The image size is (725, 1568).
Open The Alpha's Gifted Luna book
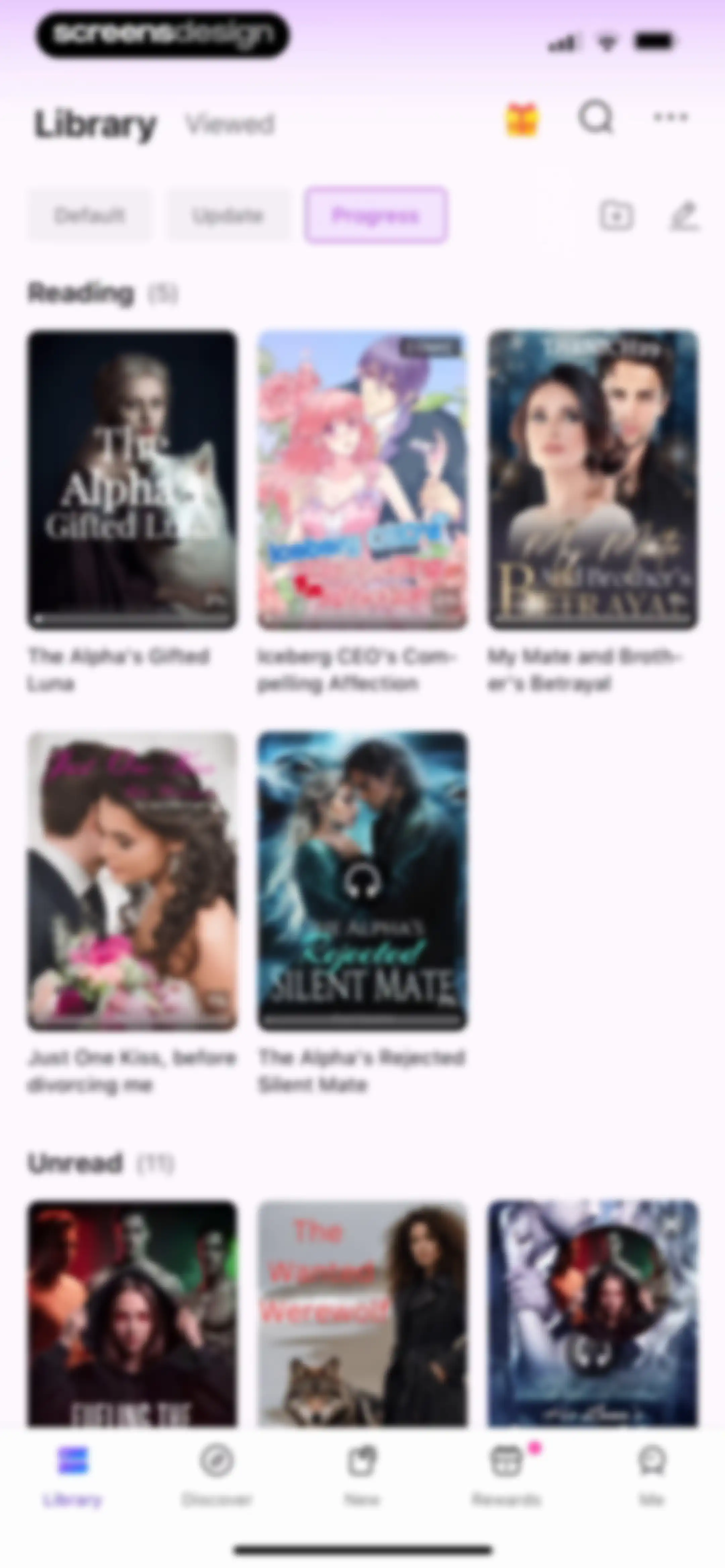[132, 480]
